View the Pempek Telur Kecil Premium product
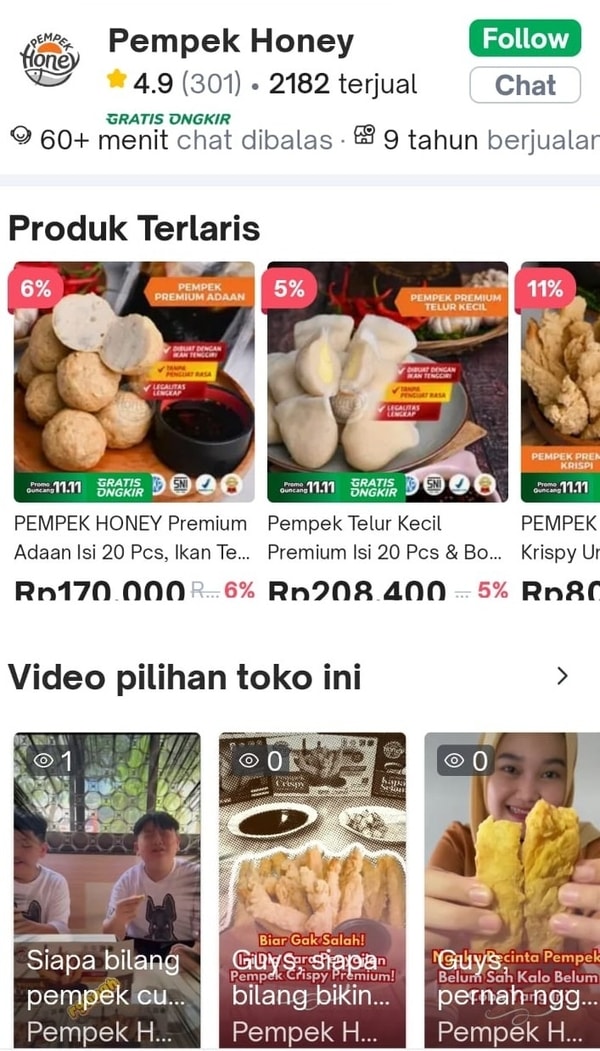The height and width of the screenshot is (1051, 600). [387, 382]
